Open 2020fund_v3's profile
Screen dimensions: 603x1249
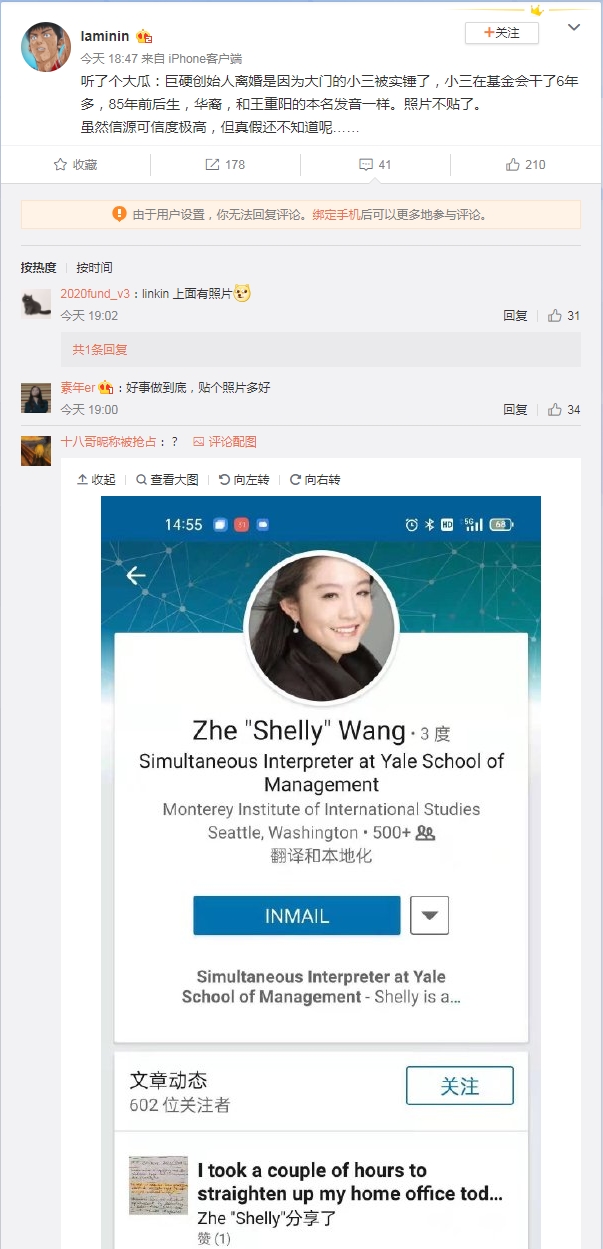point(95,294)
